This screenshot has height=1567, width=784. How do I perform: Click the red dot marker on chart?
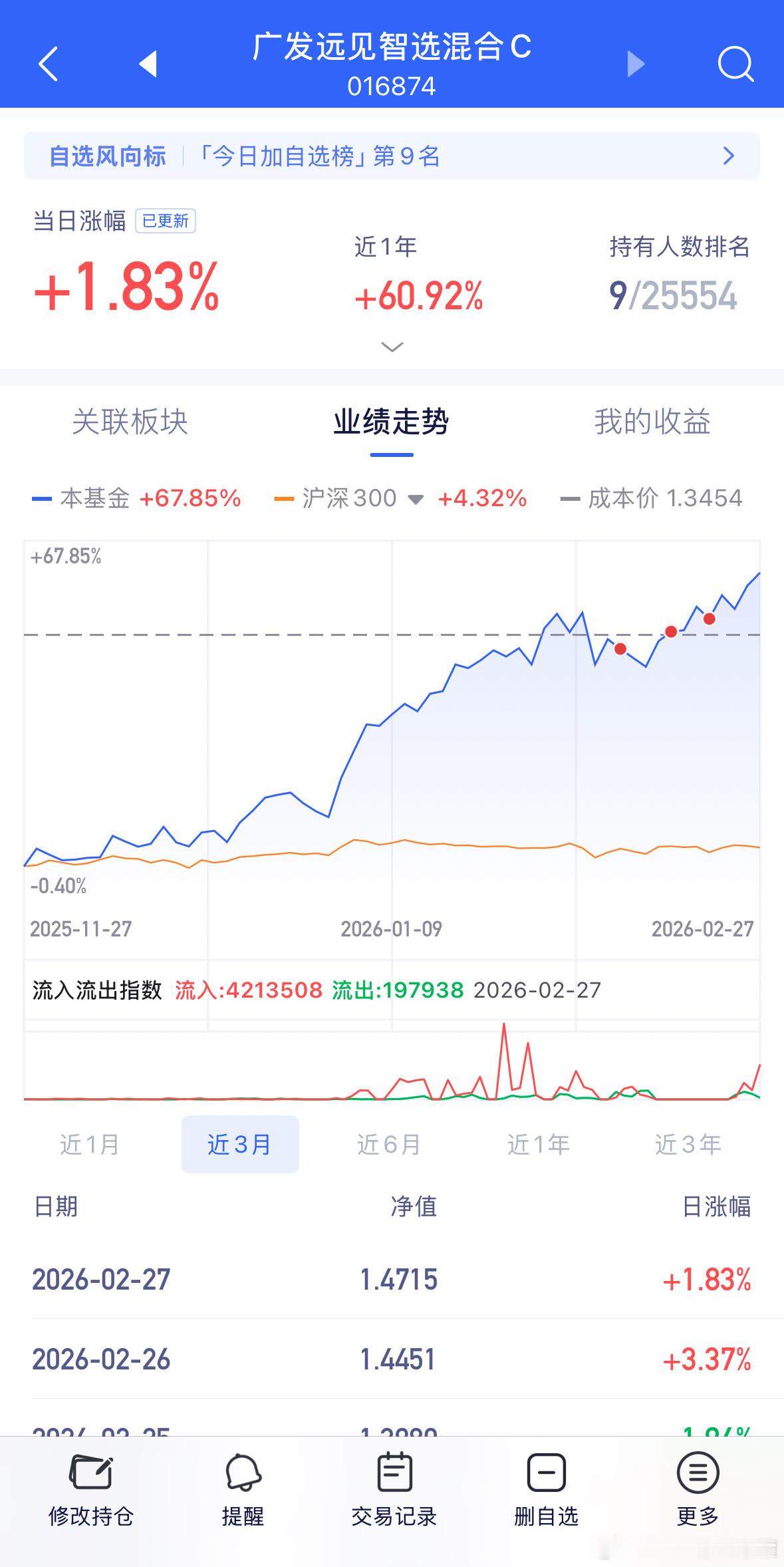pos(620,648)
